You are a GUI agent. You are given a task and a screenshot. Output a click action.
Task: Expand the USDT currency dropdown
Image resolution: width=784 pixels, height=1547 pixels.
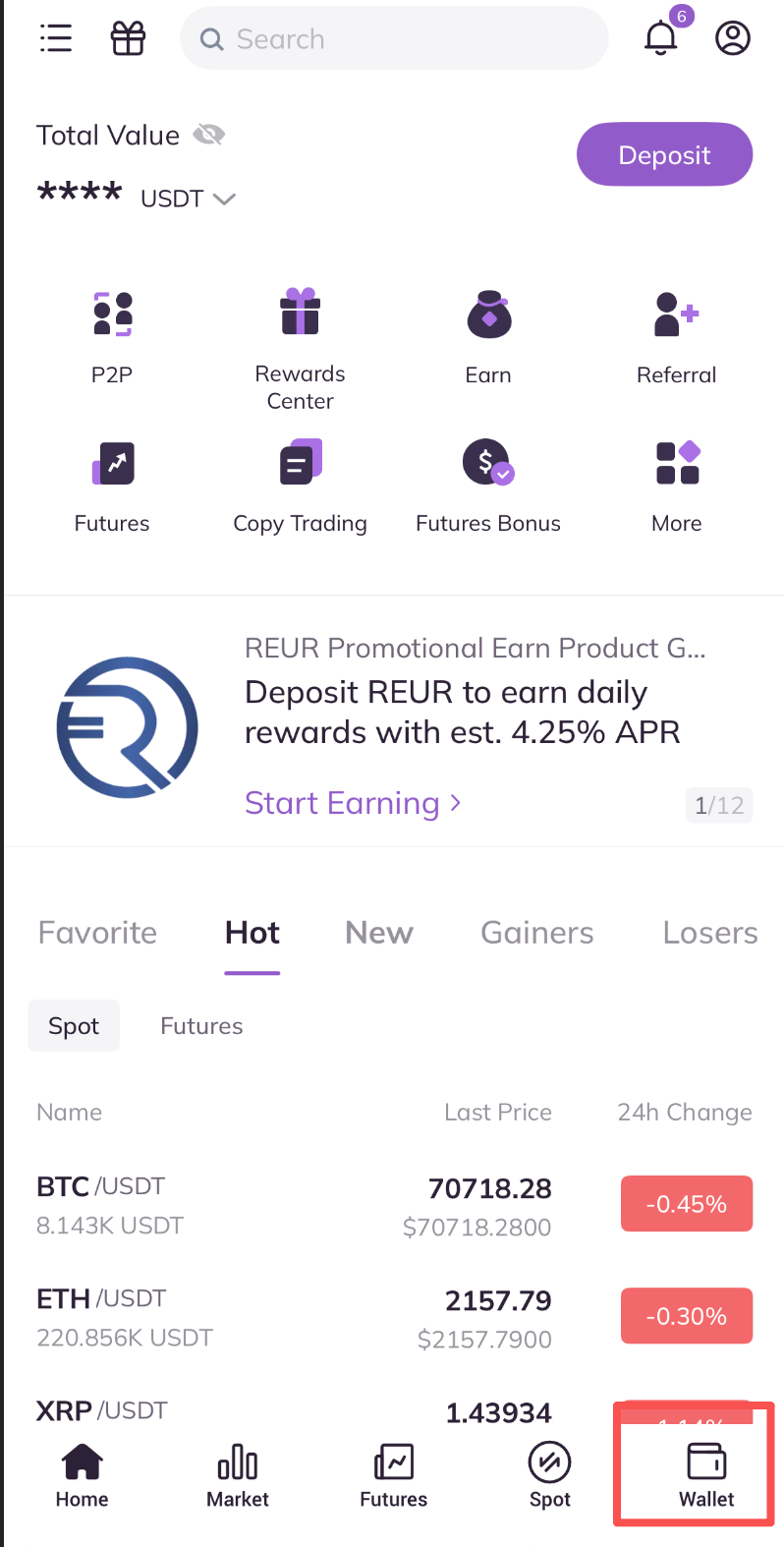[x=188, y=199]
